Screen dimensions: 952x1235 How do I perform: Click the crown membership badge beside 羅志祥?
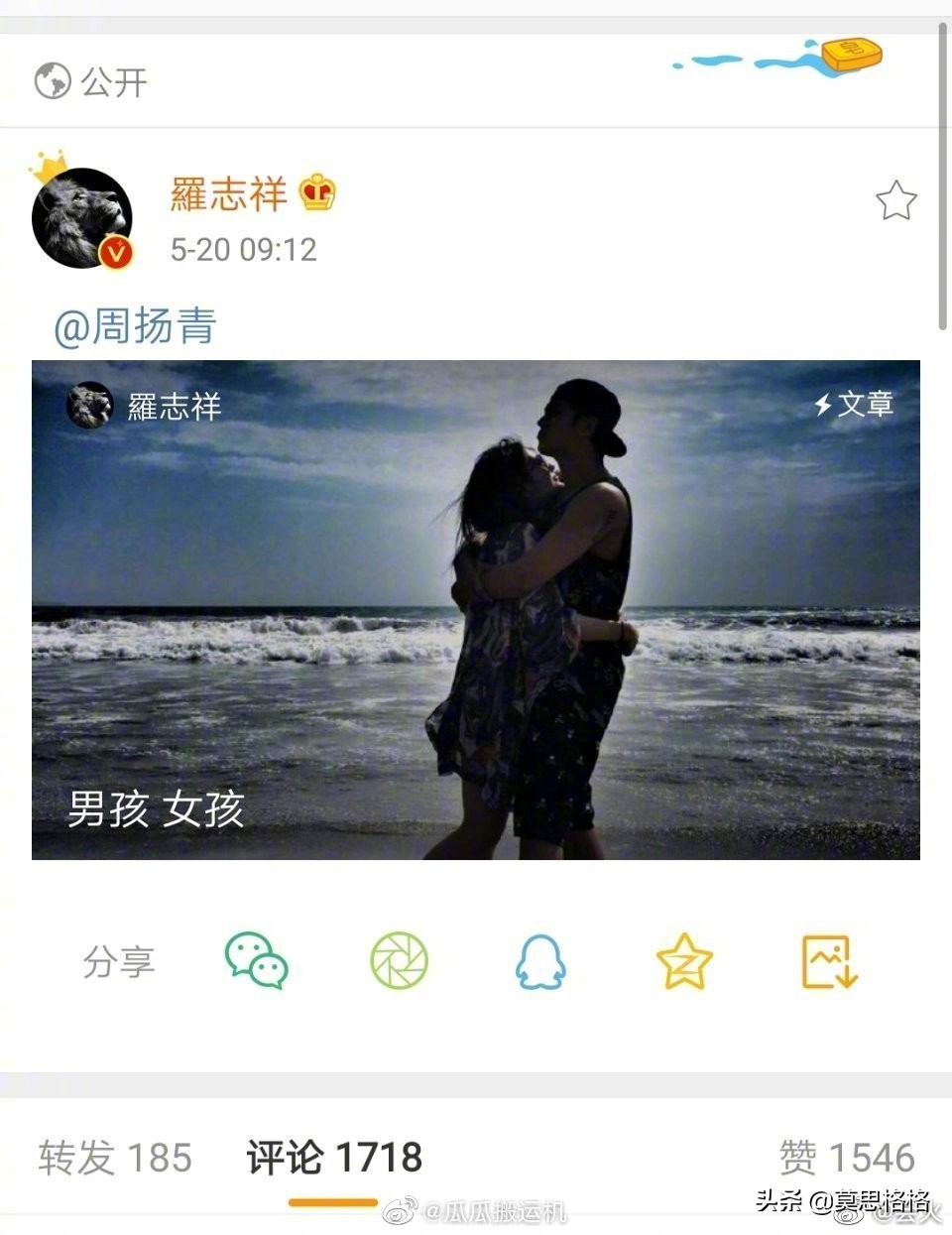click(x=316, y=194)
